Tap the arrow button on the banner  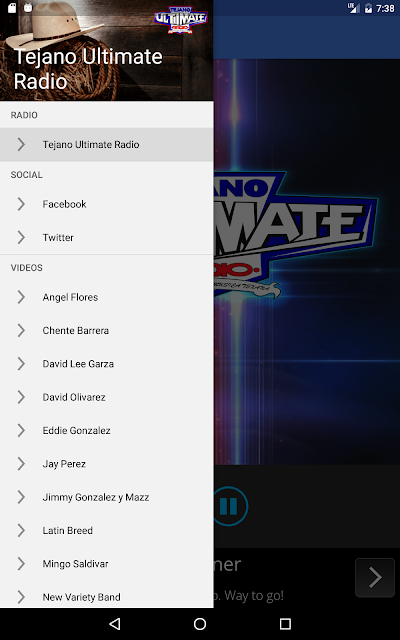click(x=375, y=578)
